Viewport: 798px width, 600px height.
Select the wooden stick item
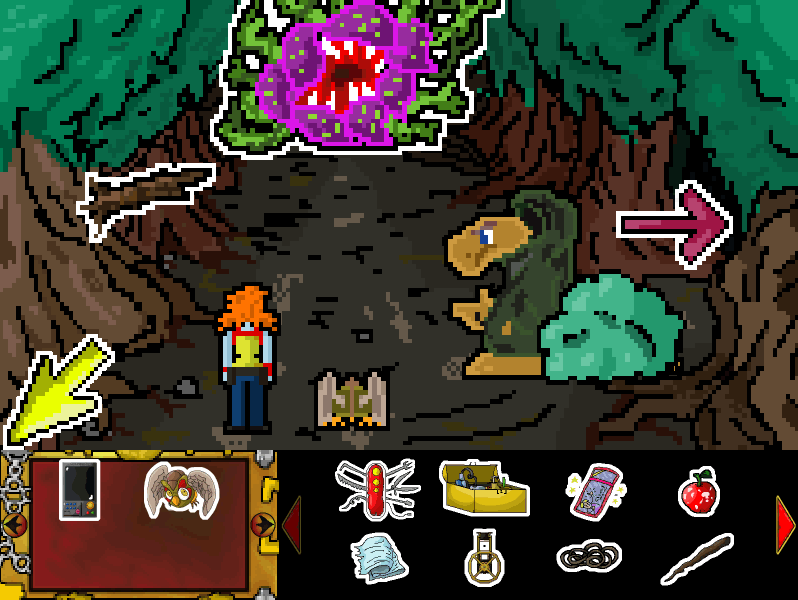point(696,558)
